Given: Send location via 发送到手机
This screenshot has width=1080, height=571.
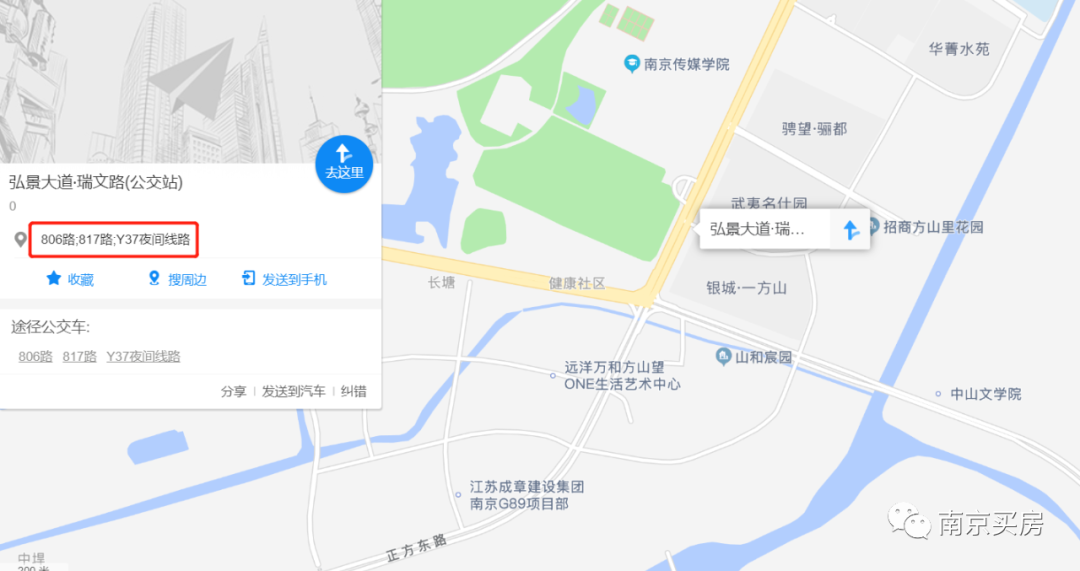Looking at the screenshot, I should [284, 279].
